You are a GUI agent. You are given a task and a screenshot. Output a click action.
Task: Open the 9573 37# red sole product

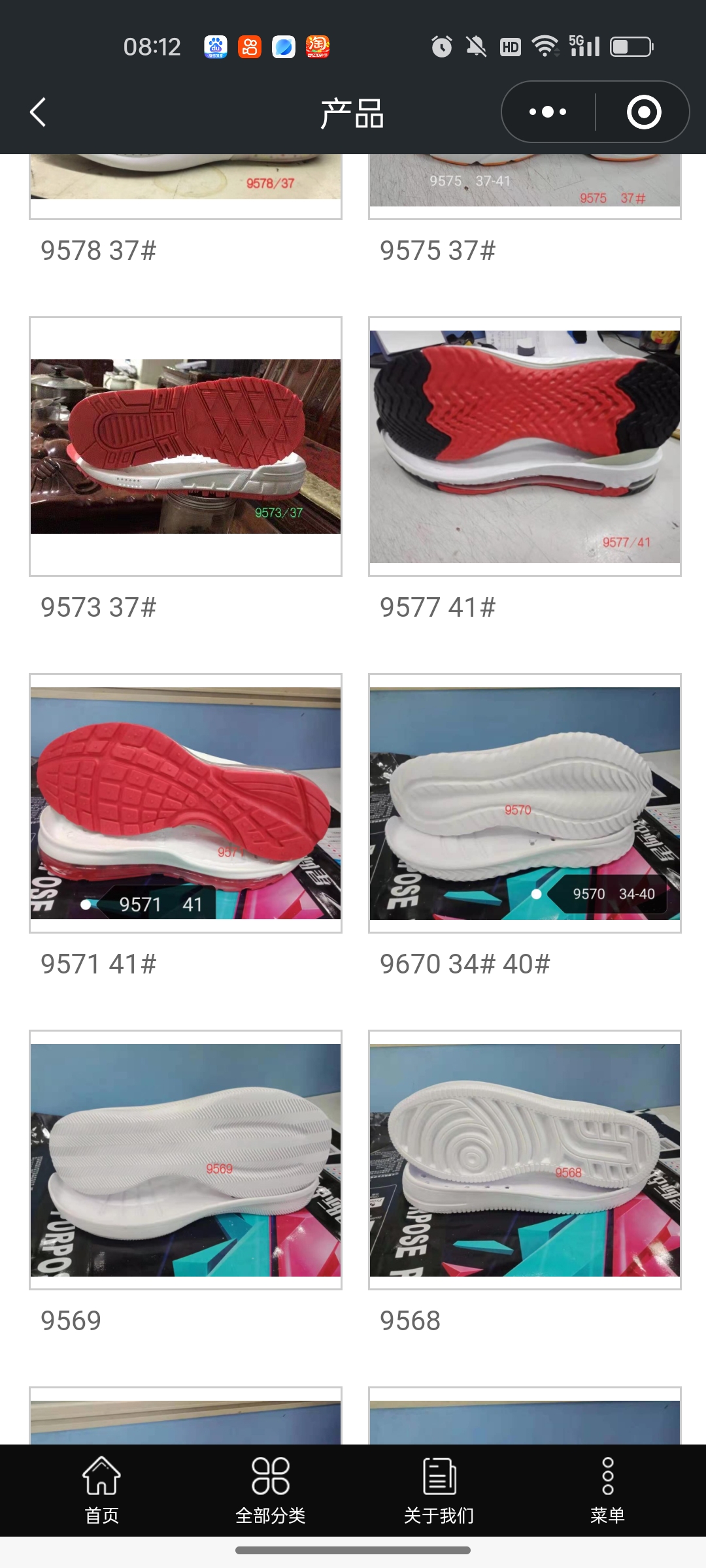pyautogui.click(x=185, y=446)
